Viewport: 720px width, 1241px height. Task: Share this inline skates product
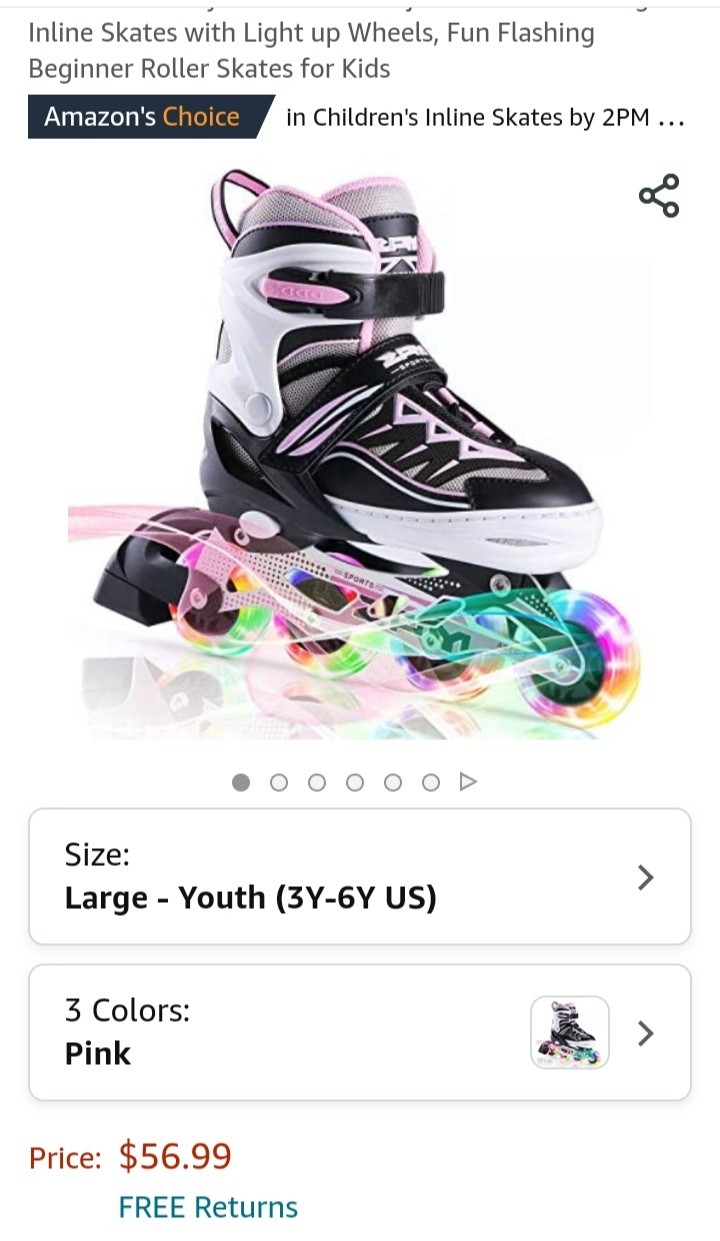click(659, 195)
